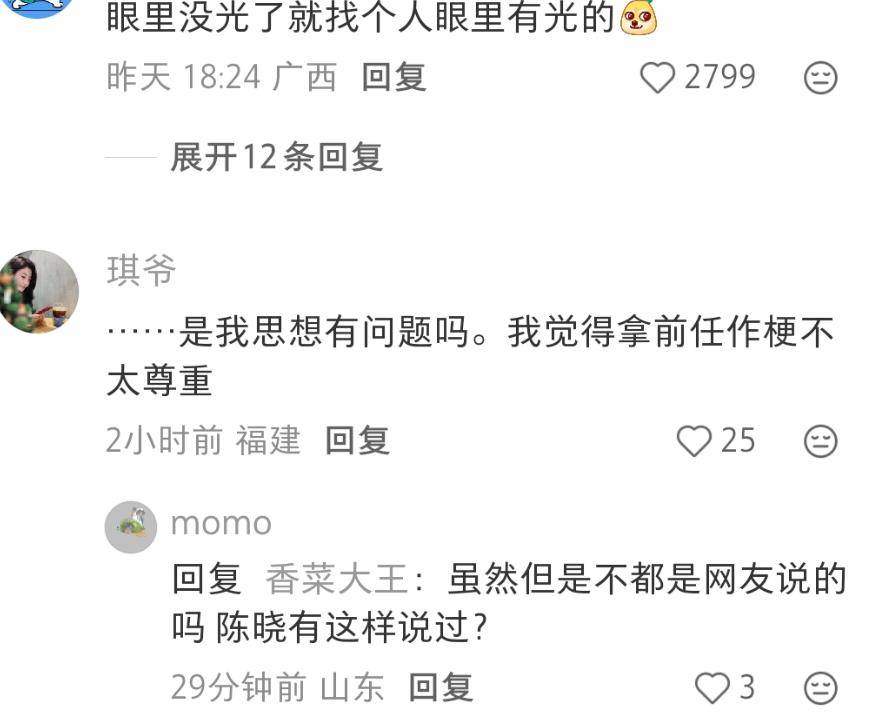The height and width of the screenshot is (720, 890).
Task: Dislike the comment posted from 广西
Action: click(820, 78)
